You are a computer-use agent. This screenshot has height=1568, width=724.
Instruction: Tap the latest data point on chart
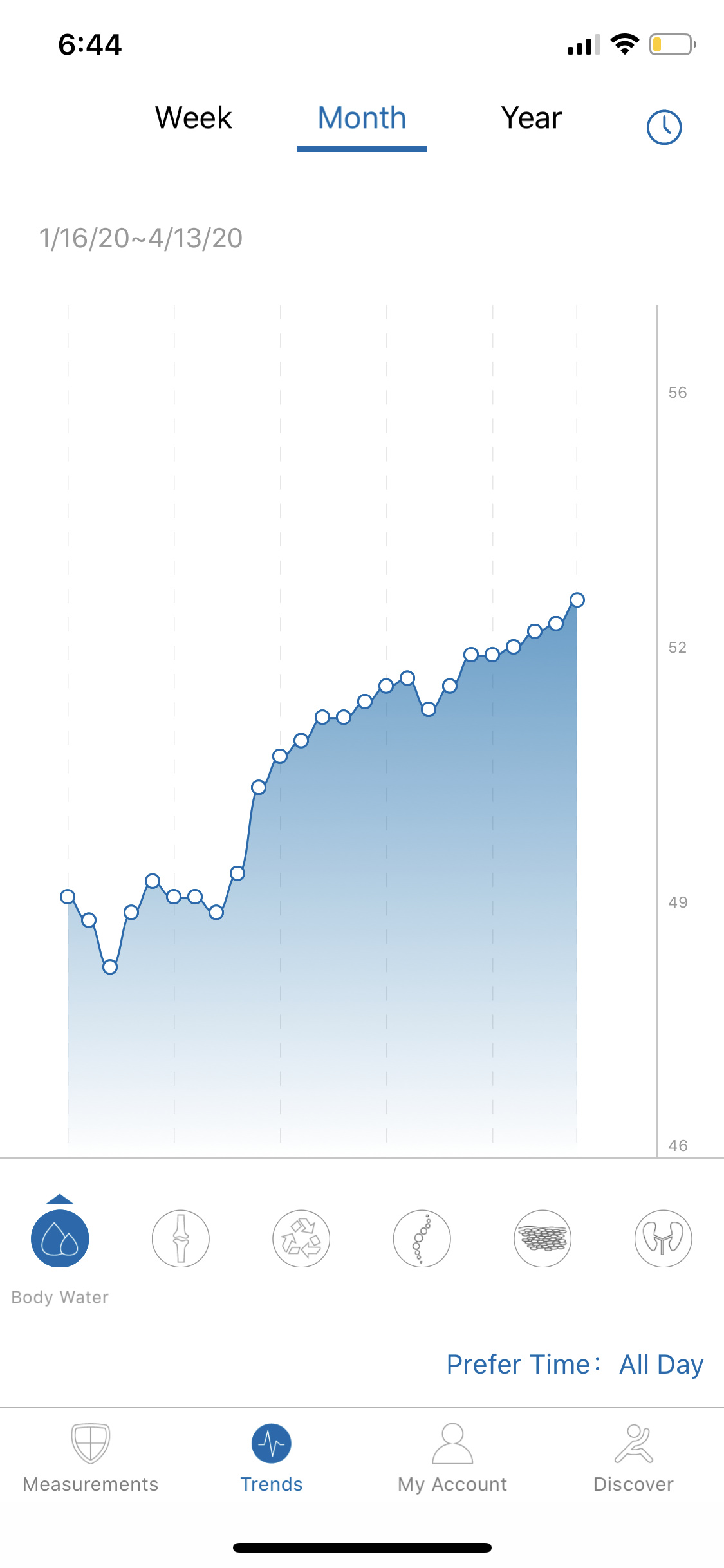[x=577, y=600]
